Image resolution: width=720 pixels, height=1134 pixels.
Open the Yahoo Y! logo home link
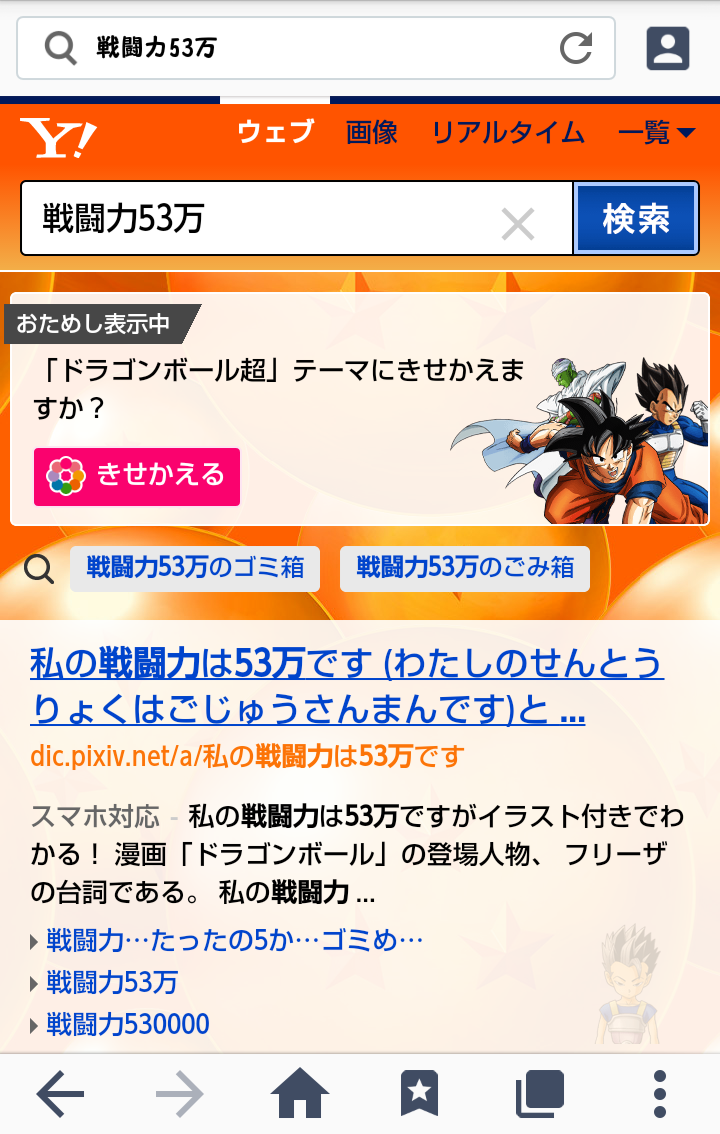[58, 136]
